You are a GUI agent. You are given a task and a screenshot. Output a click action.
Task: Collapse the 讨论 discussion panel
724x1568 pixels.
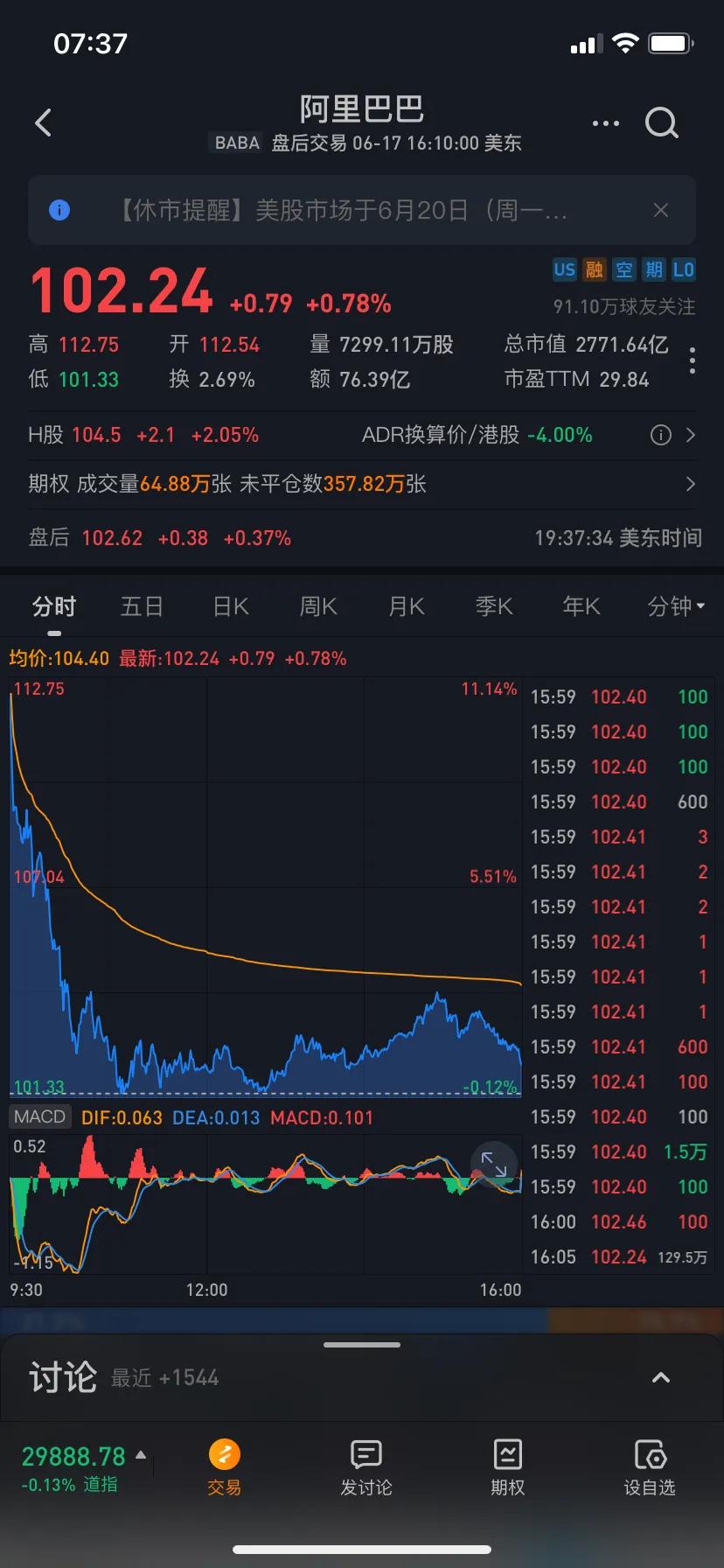pyautogui.click(x=661, y=1376)
